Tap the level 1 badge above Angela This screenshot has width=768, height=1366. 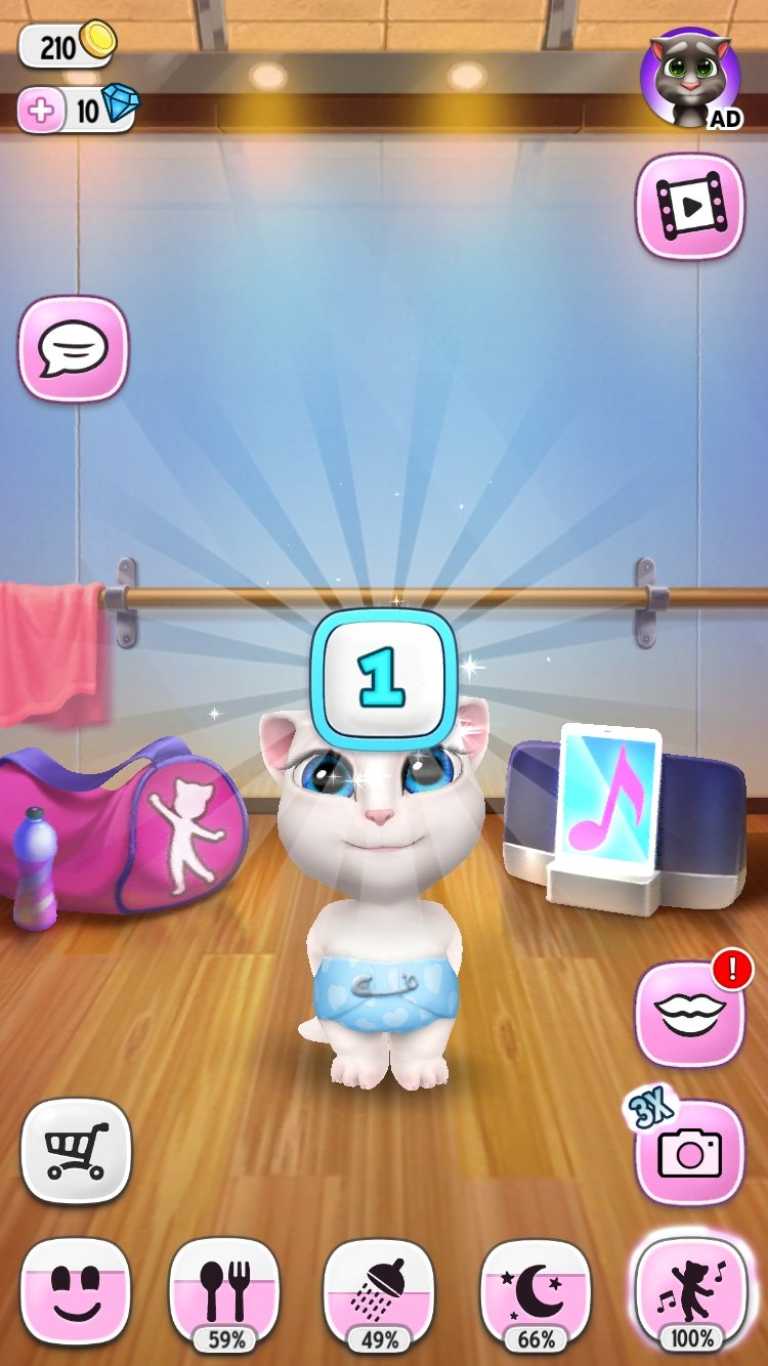(383, 677)
